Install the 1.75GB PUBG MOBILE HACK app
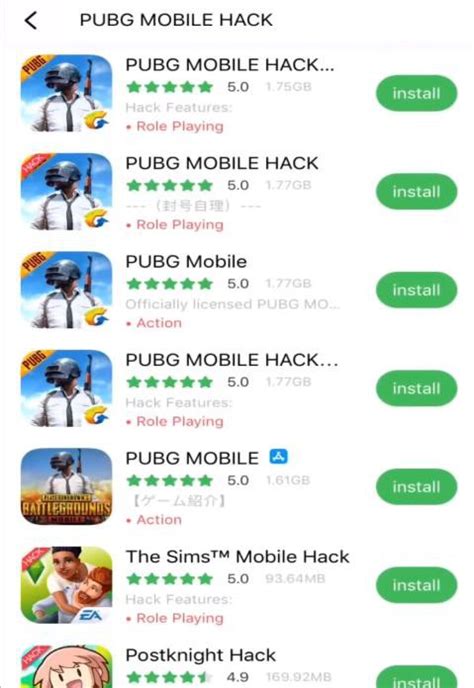The image size is (474, 688). coord(416,93)
